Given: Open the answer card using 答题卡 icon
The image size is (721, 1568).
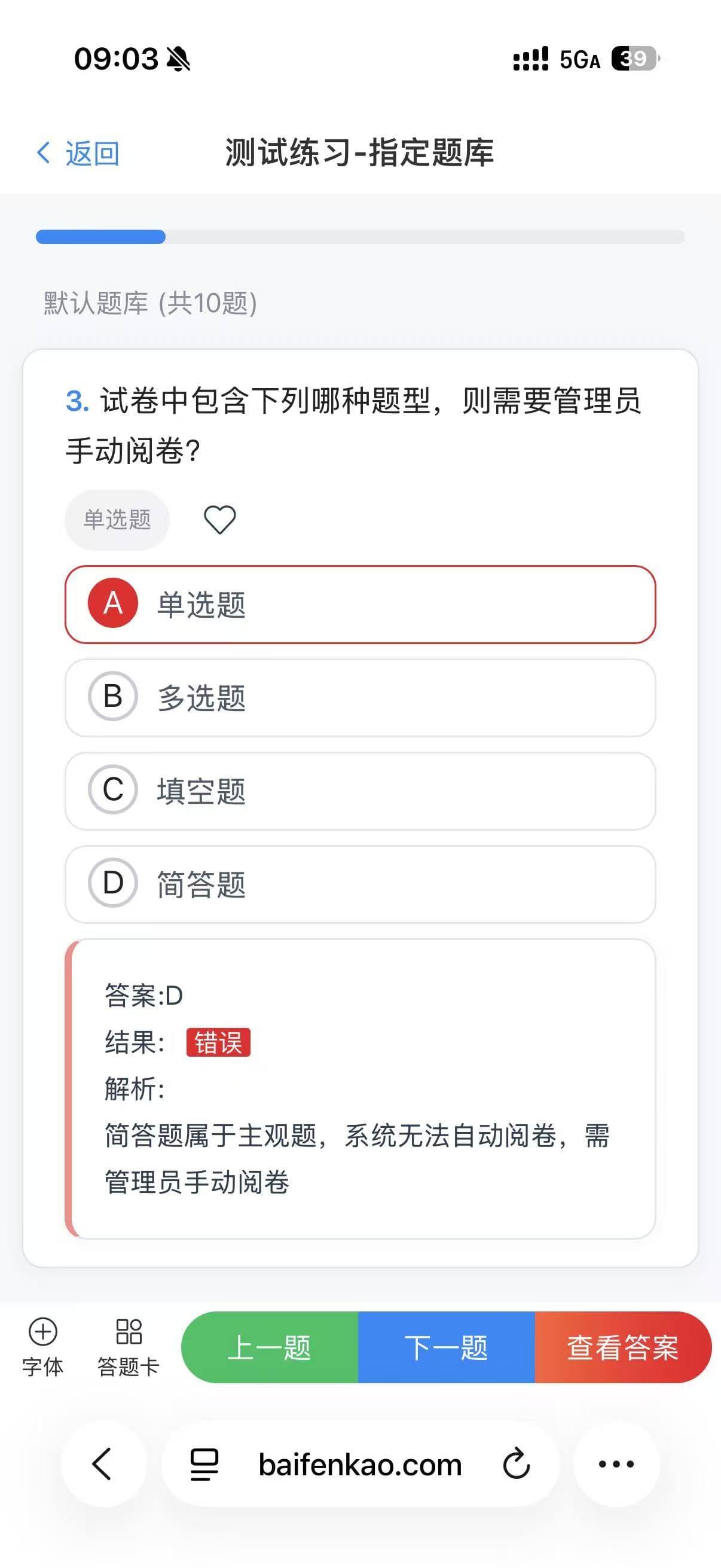Looking at the screenshot, I should pyautogui.click(x=128, y=1347).
